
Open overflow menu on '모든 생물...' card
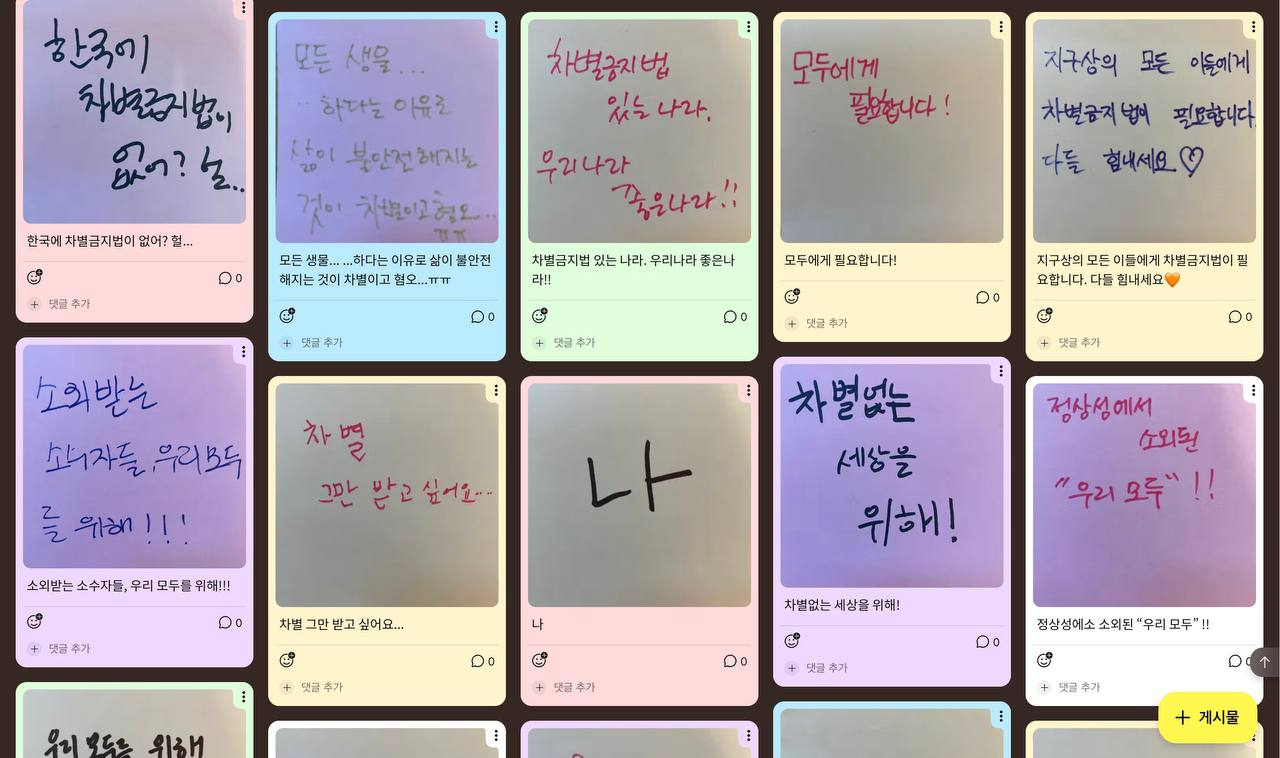(495, 27)
